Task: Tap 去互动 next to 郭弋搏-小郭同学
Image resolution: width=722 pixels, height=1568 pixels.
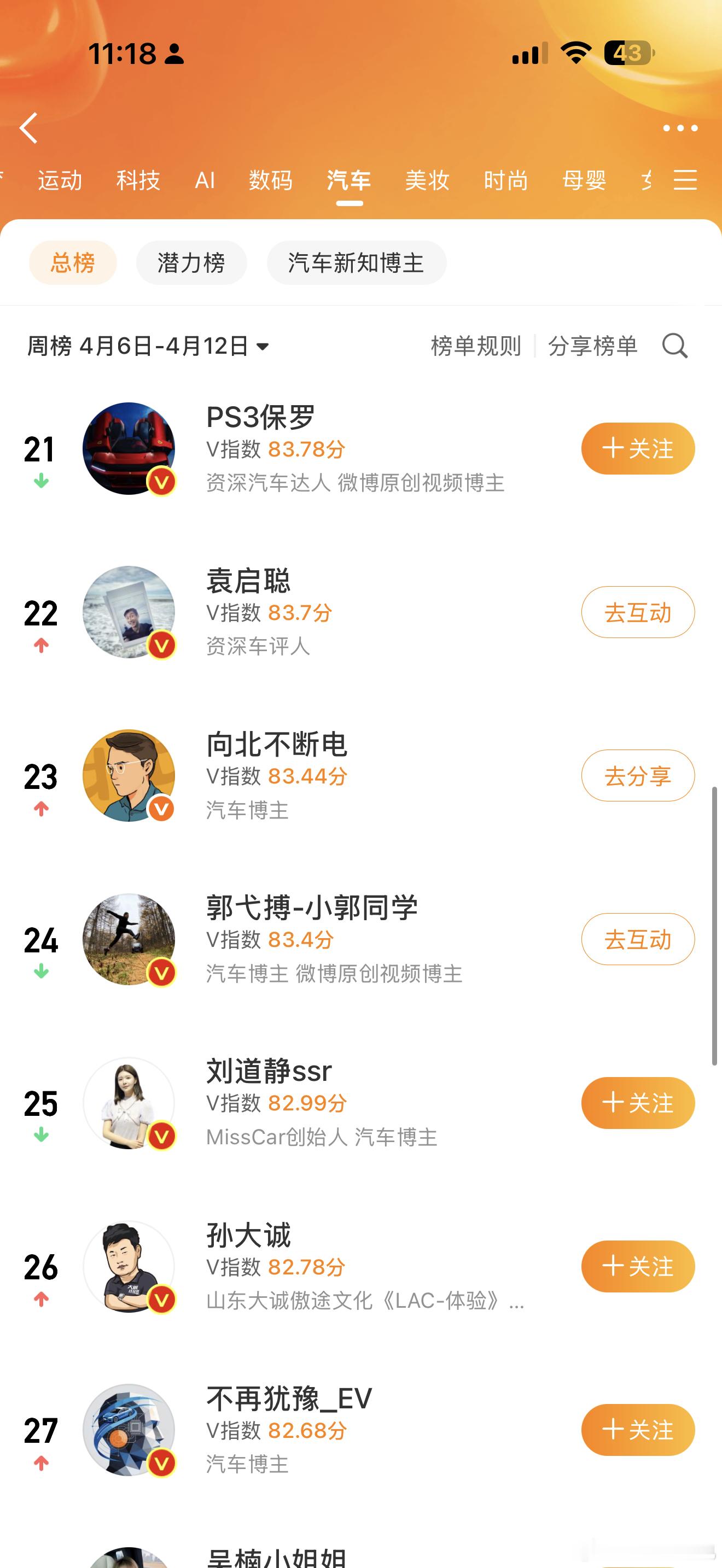Action: [x=637, y=939]
